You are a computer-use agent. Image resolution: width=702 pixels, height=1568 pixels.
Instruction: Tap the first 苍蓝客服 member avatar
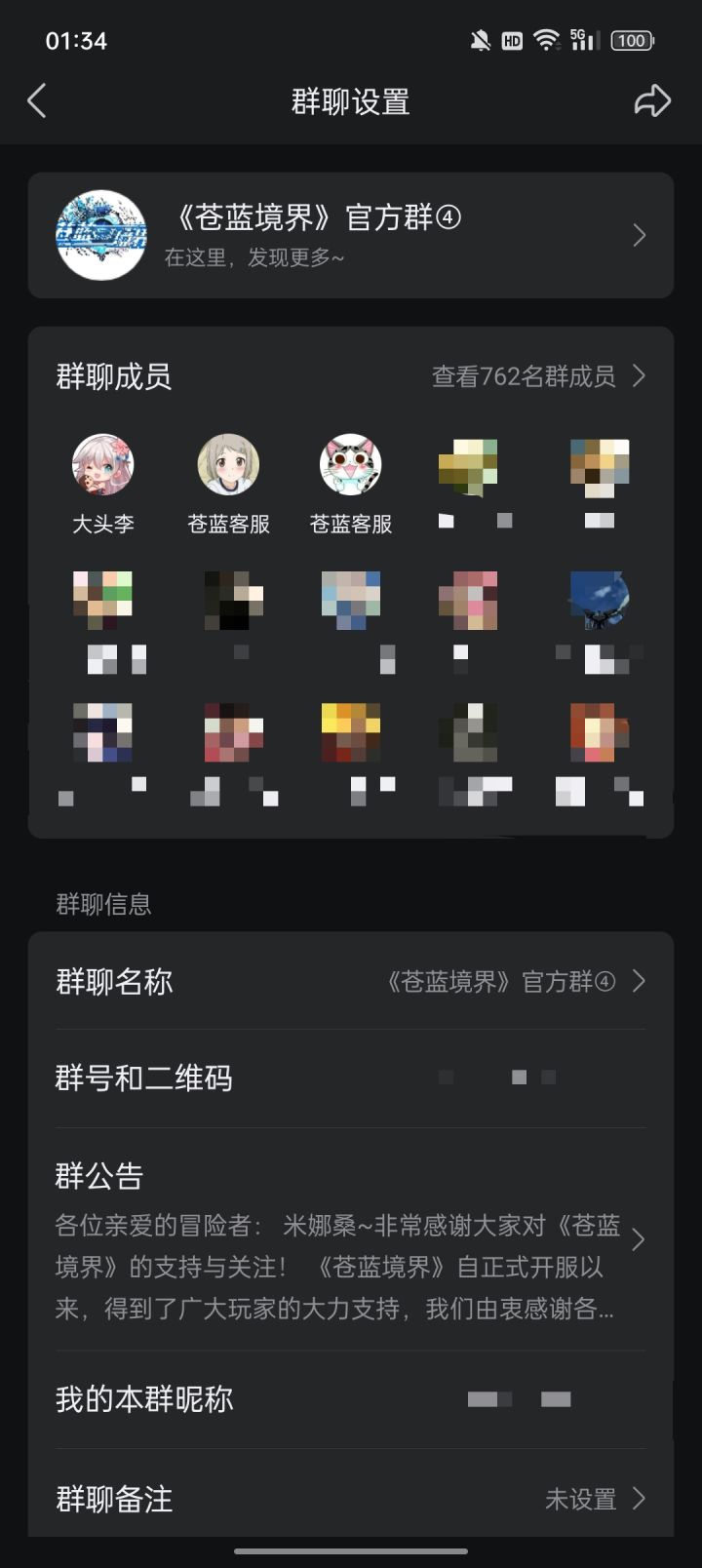[227, 464]
